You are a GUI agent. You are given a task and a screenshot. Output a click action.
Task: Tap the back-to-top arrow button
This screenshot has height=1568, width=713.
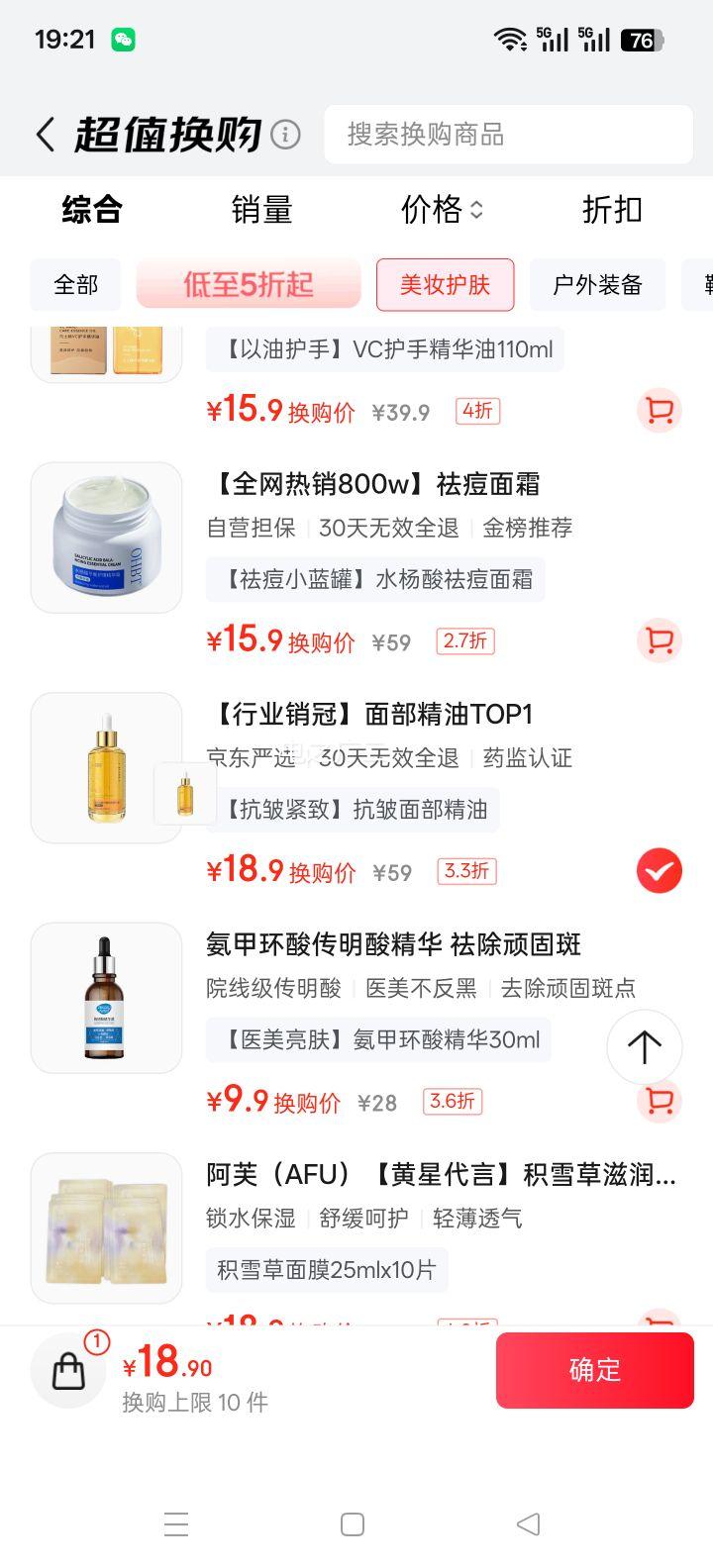click(644, 1046)
